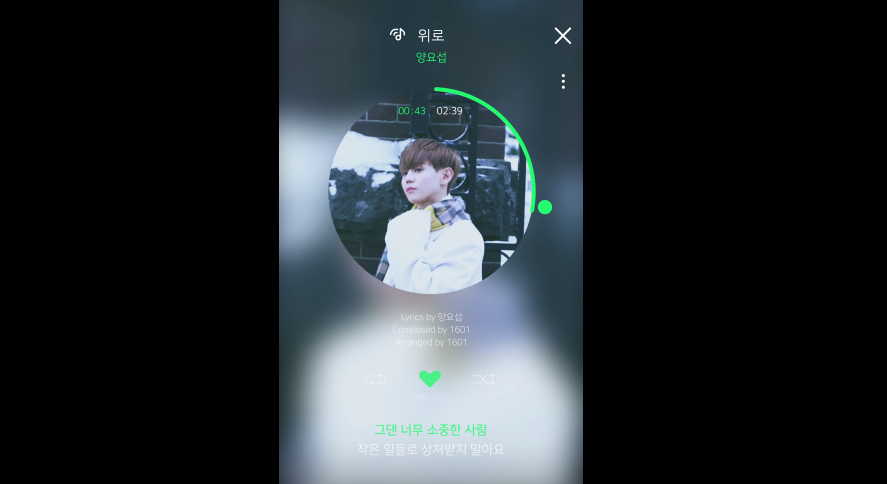The image size is (887, 484).
Task: Close the music player
Action: 563,36
